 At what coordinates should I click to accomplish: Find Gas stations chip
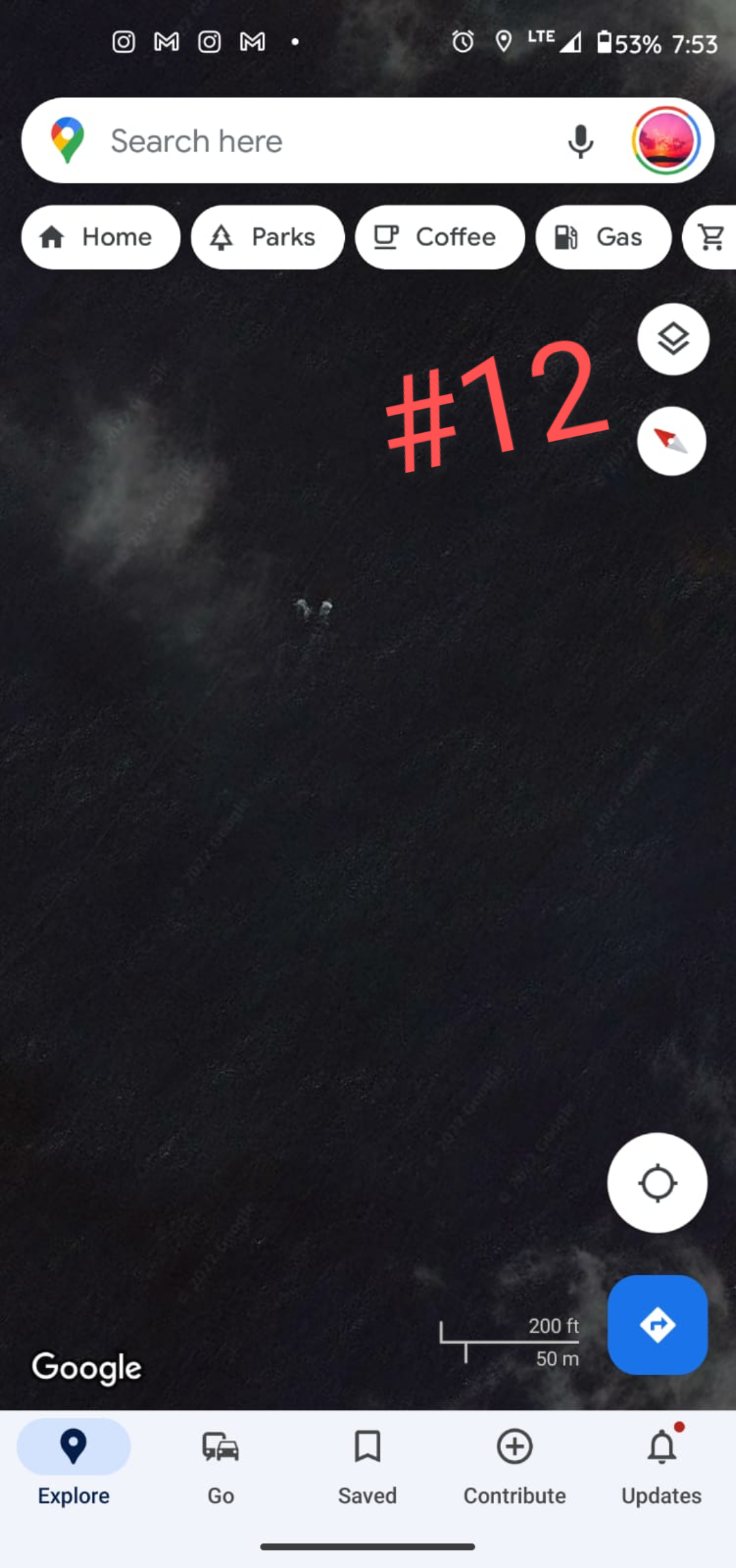[603, 237]
